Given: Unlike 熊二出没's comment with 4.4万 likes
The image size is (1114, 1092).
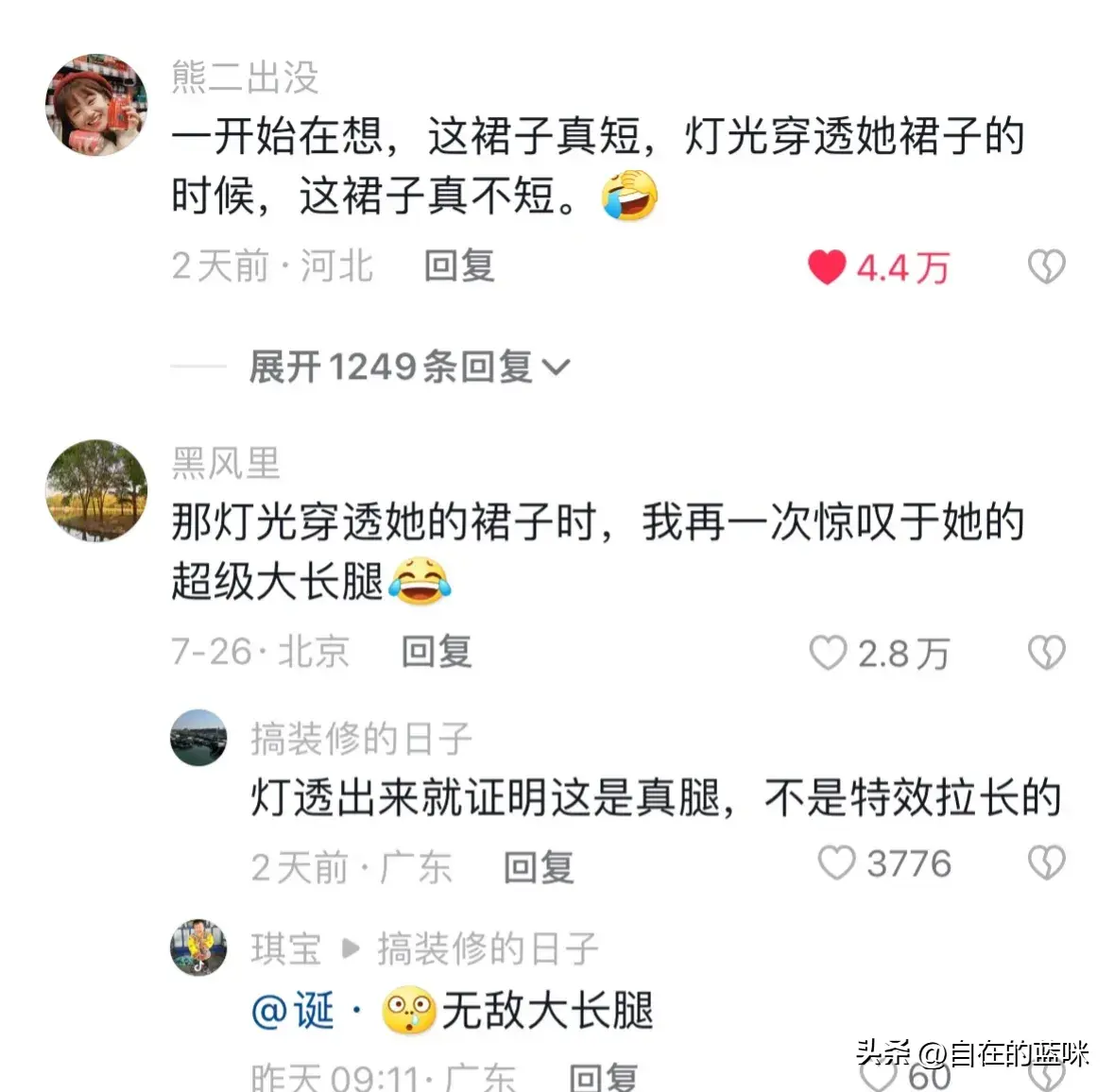Looking at the screenshot, I should tap(827, 267).
